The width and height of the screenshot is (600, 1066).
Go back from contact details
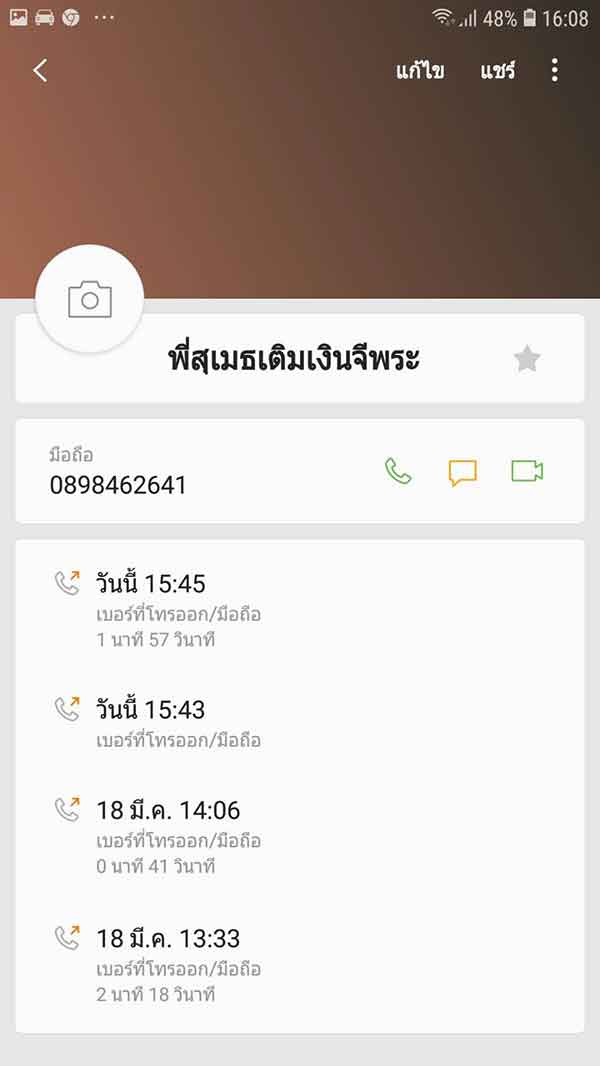pos(41,70)
